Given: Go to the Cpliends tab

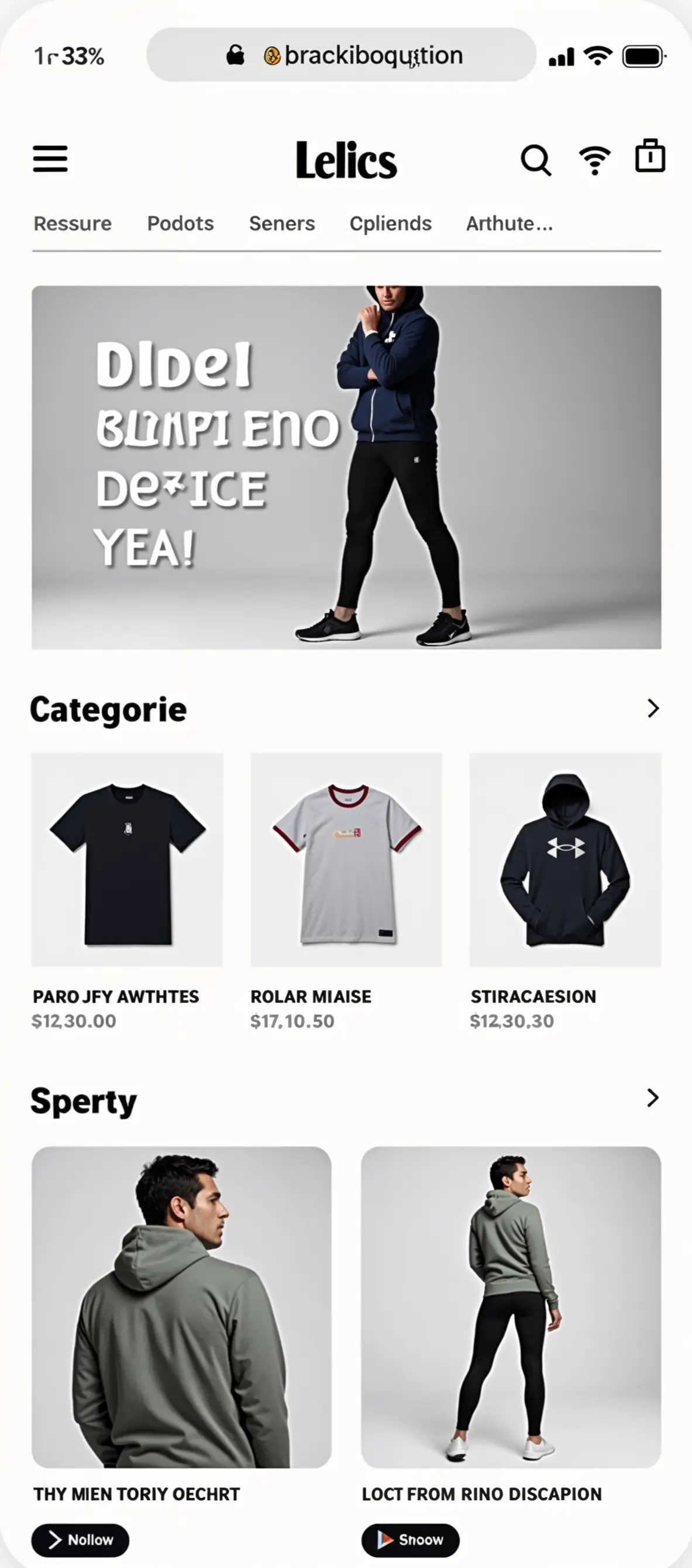Looking at the screenshot, I should 390,224.
